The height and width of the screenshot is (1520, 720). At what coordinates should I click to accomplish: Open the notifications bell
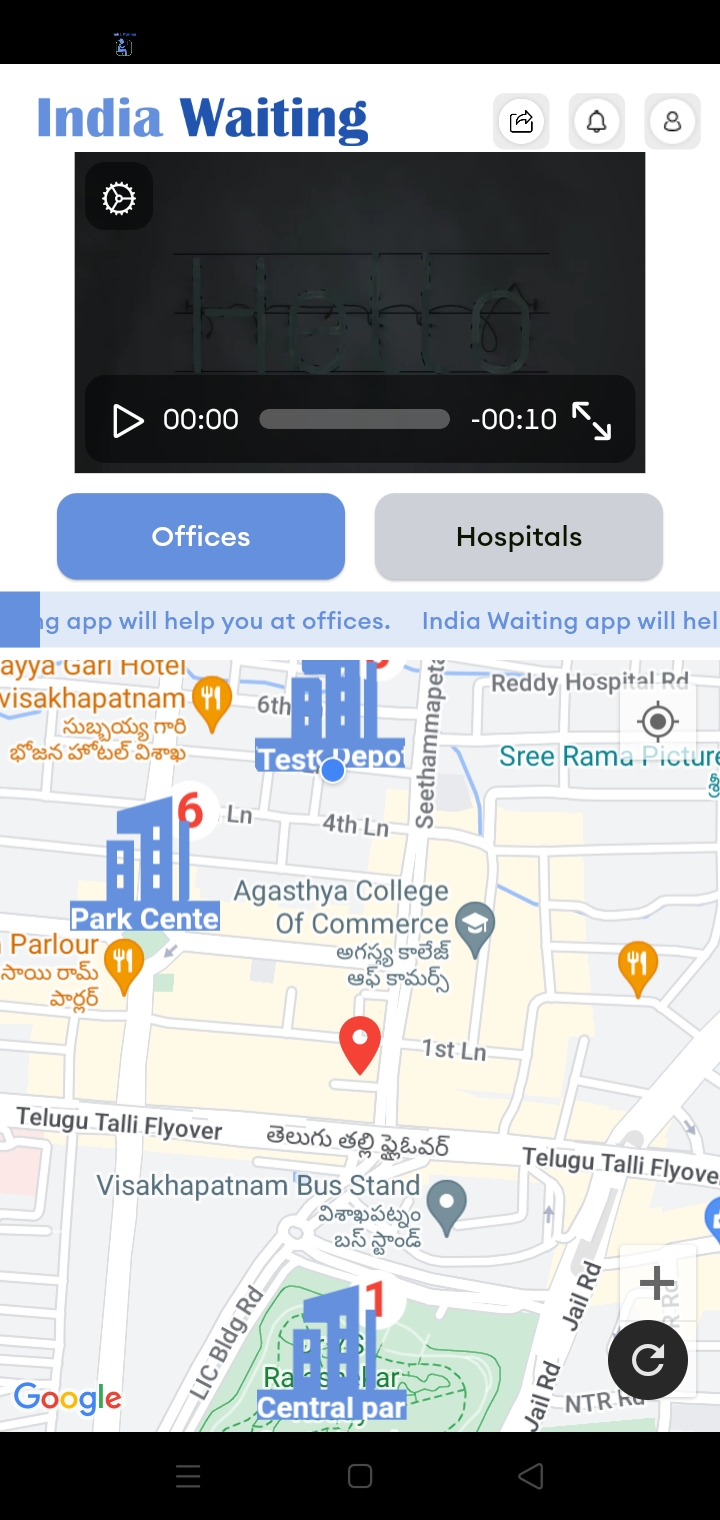tap(596, 122)
